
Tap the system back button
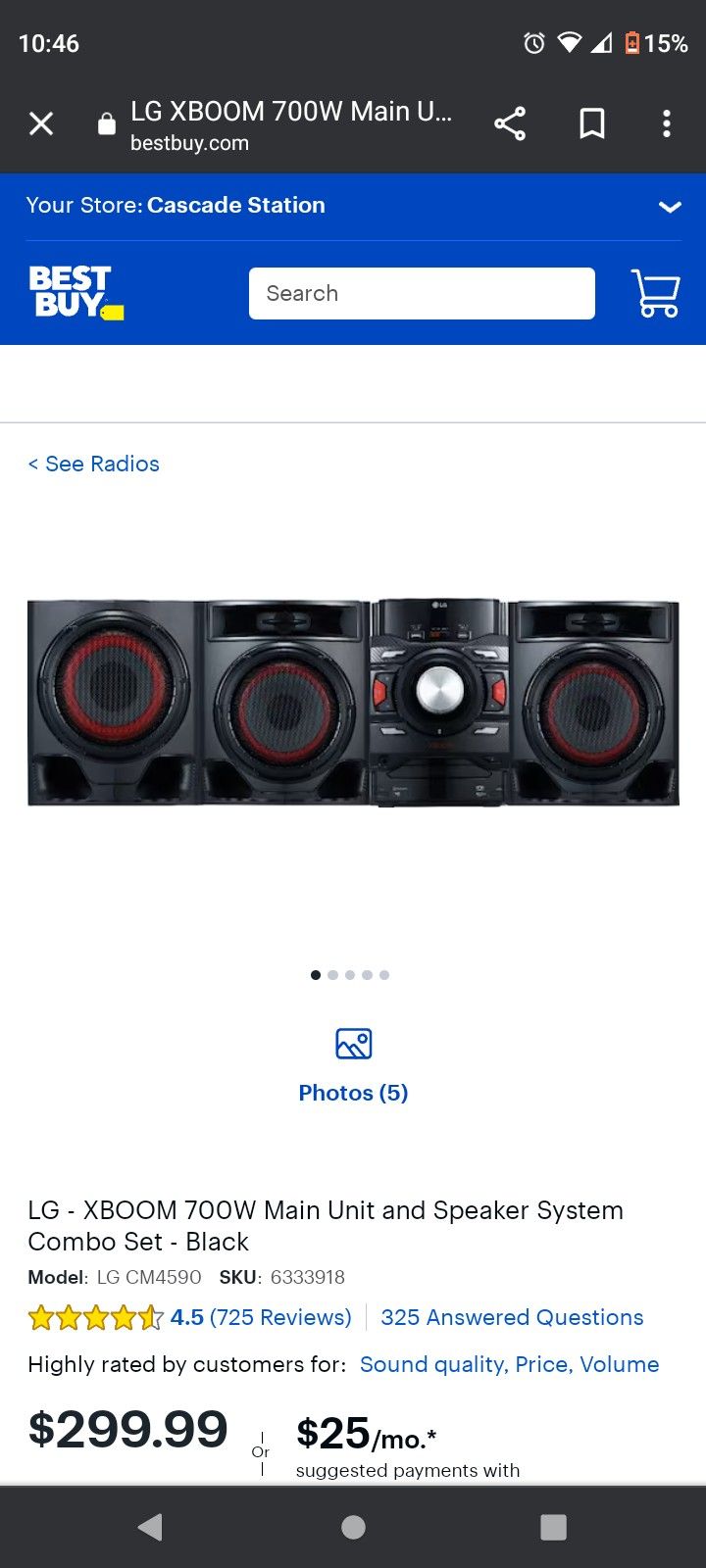[x=150, y=1527]
